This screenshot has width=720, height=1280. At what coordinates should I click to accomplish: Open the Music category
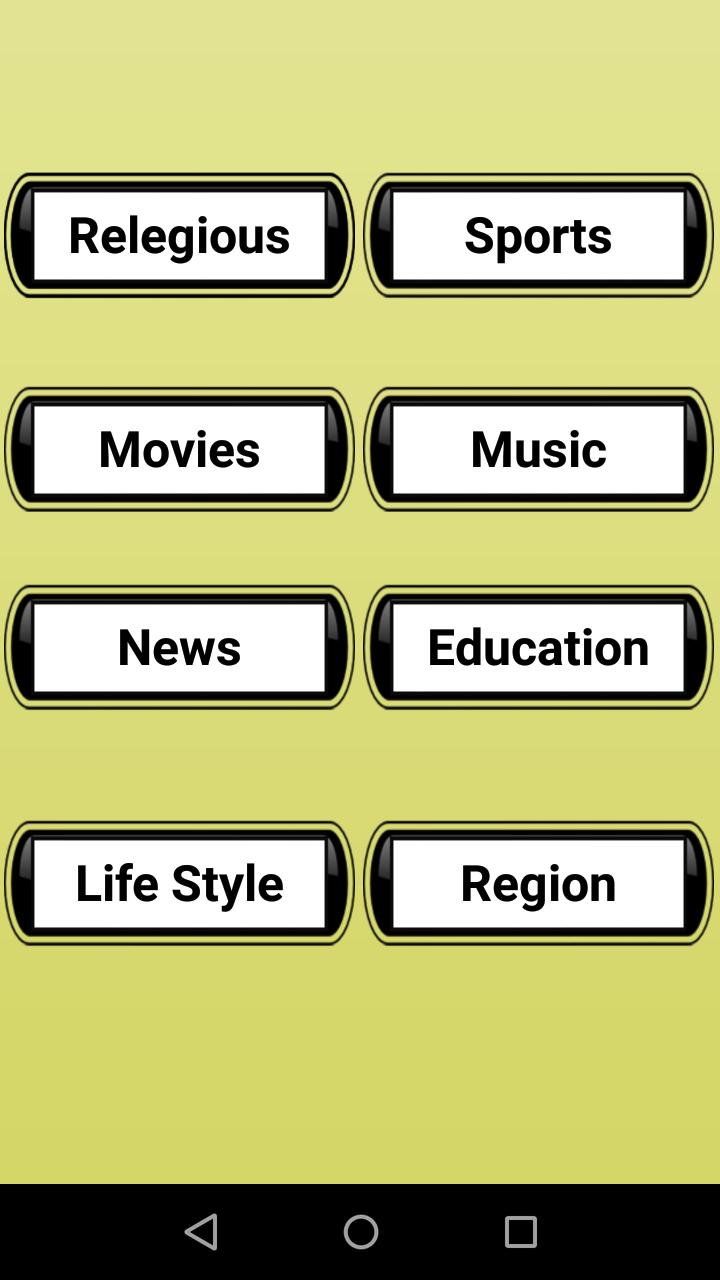point(538,449)
